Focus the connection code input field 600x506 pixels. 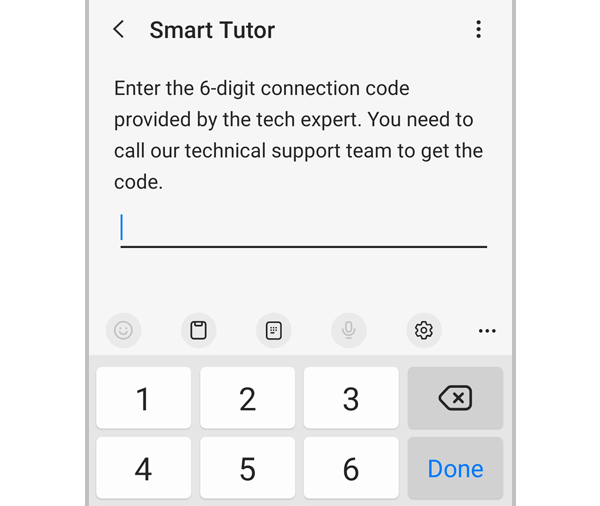click(303, 228)
